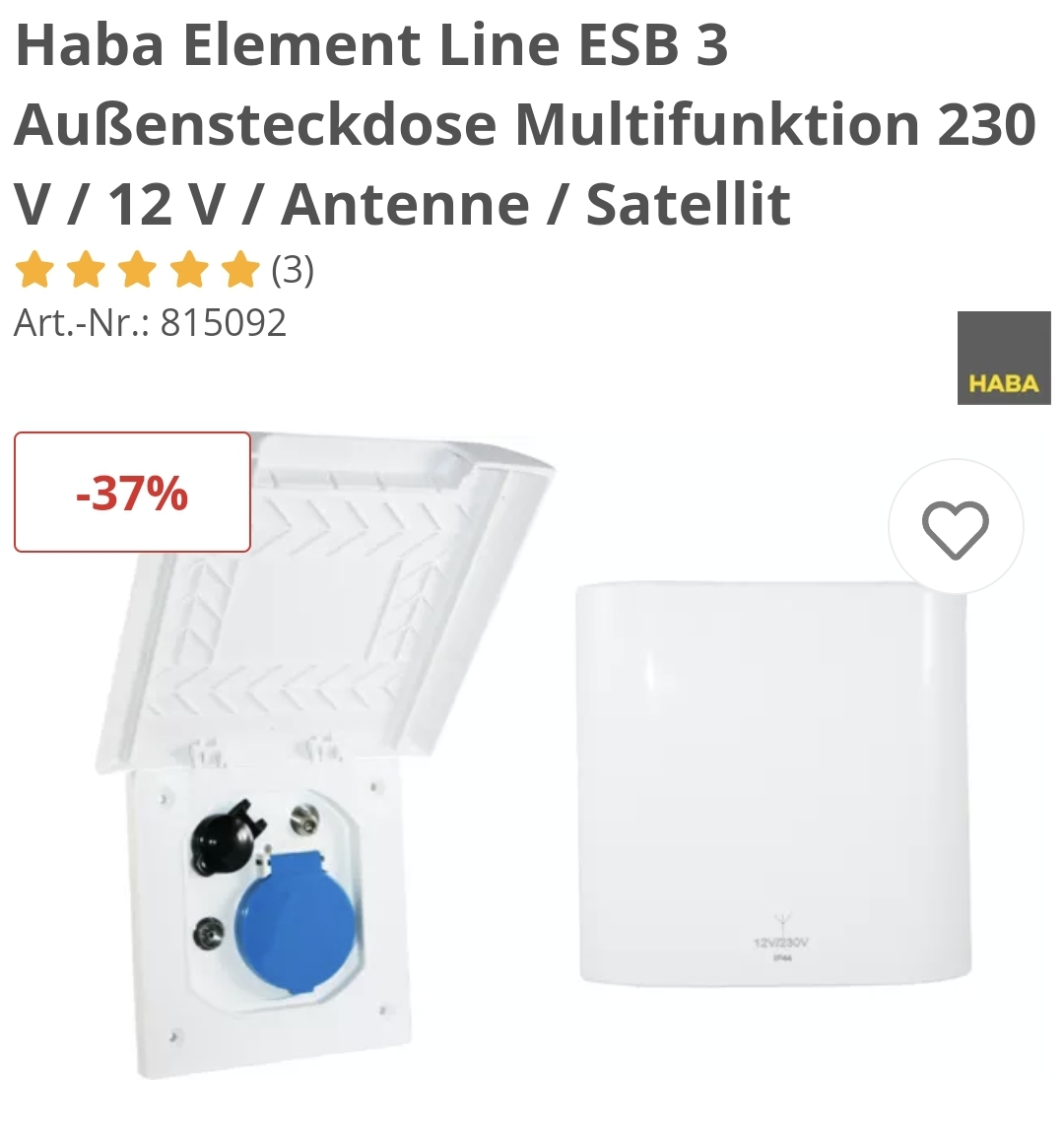Image resolution: width=1064 pixels, height=1125 pixels.
Task: Open the HABA brand logo
Action: pyautogui.click(x=1003, y=359)
